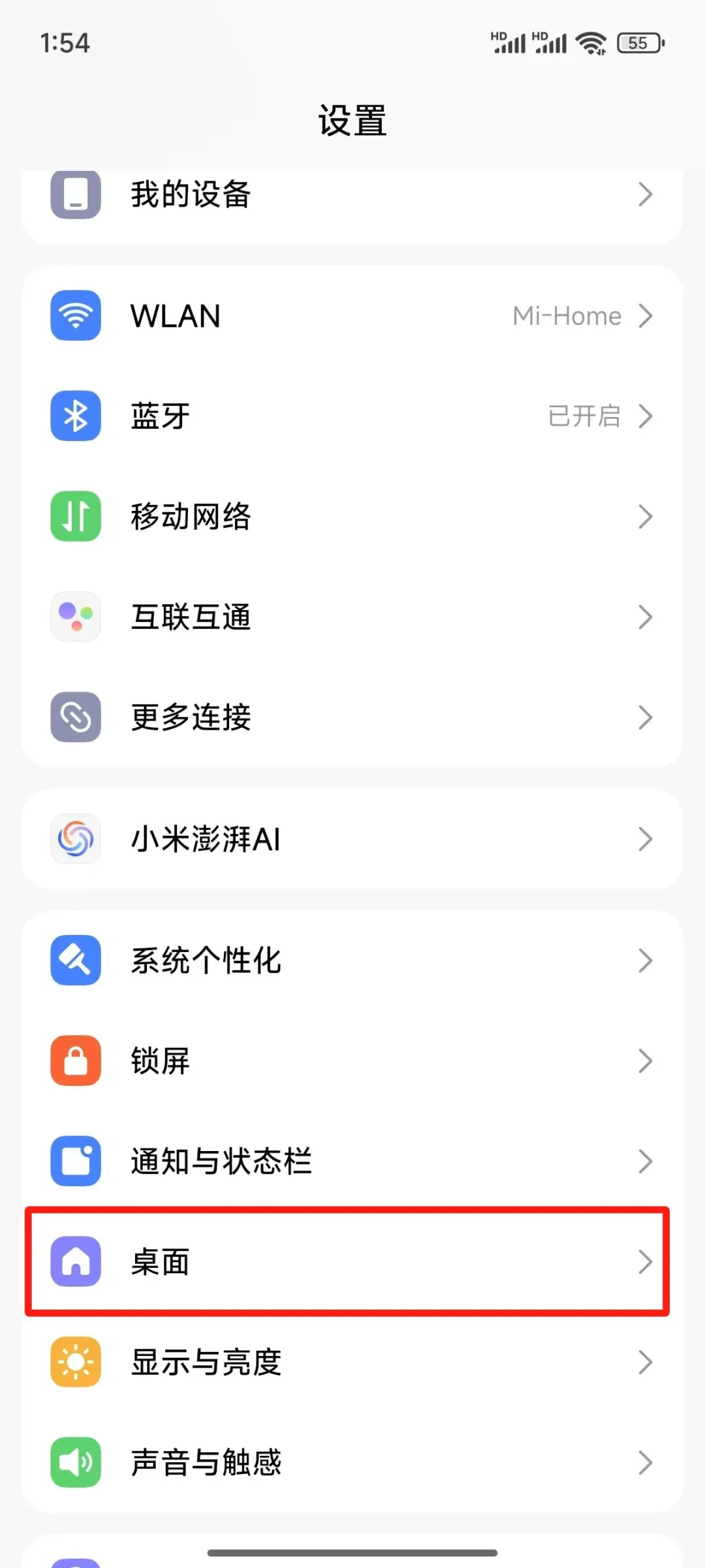Select the 桌面 home screen icon

[x=75, y=1261]
